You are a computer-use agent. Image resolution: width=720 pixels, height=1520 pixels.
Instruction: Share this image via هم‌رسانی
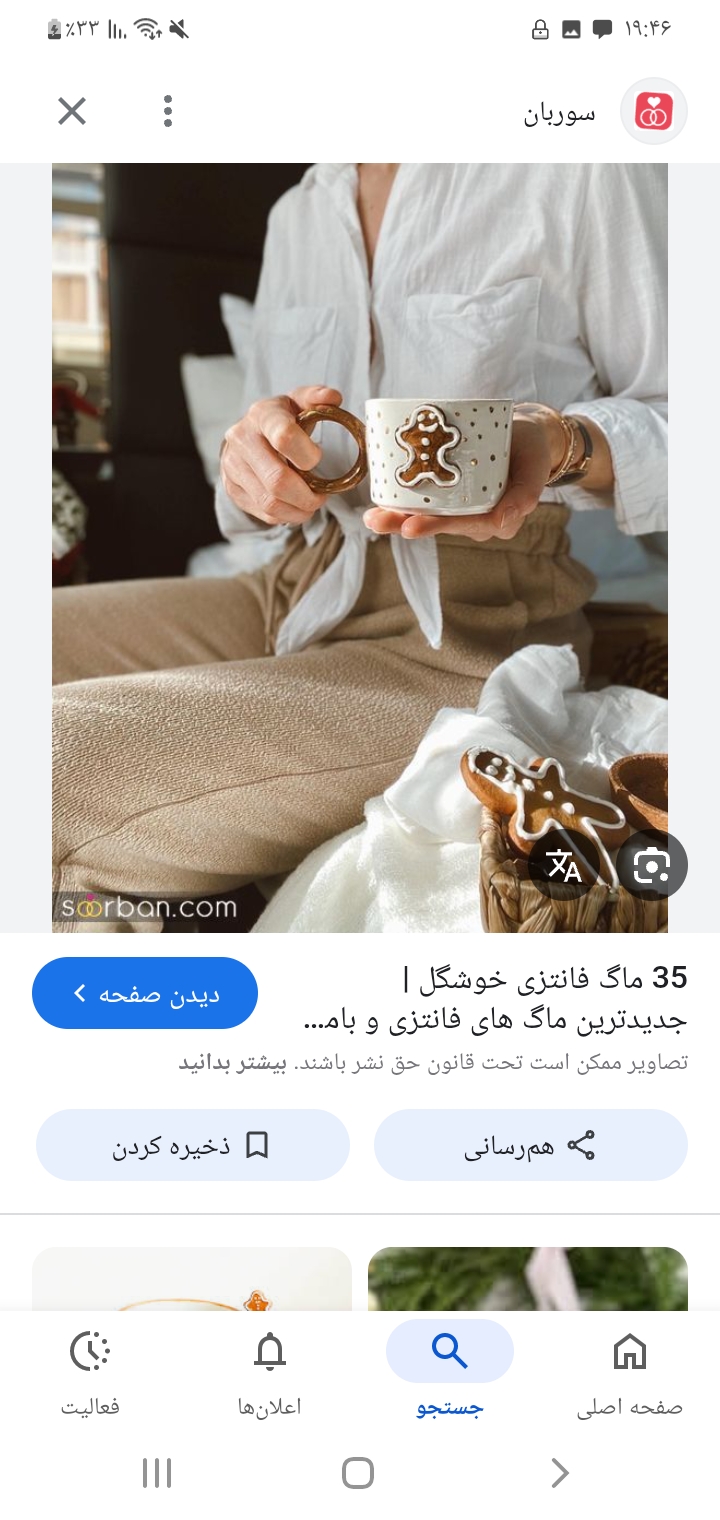530,1145
